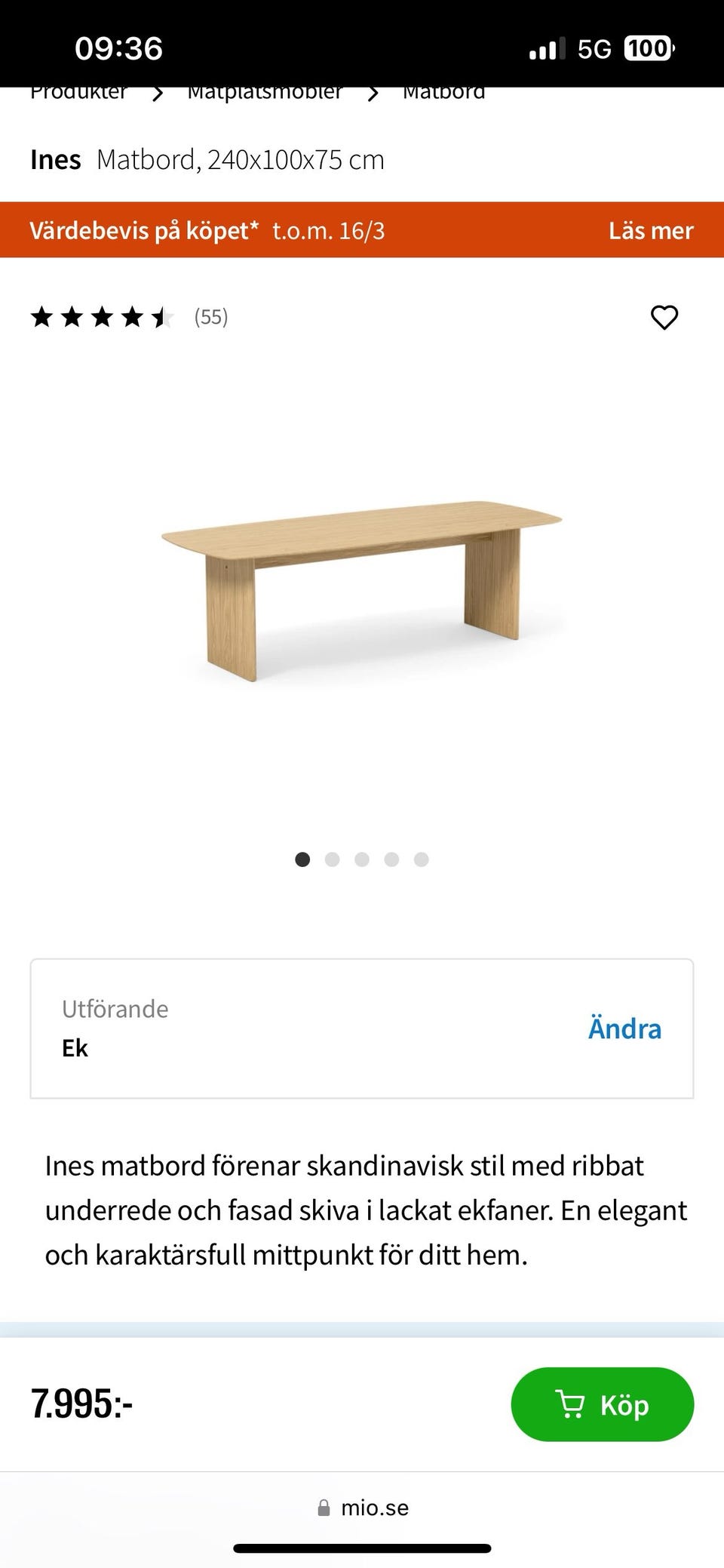Open the Matplatsmöbler breadcrumb category
Viewport: 724px width, 1568px height.
point(265,91)
